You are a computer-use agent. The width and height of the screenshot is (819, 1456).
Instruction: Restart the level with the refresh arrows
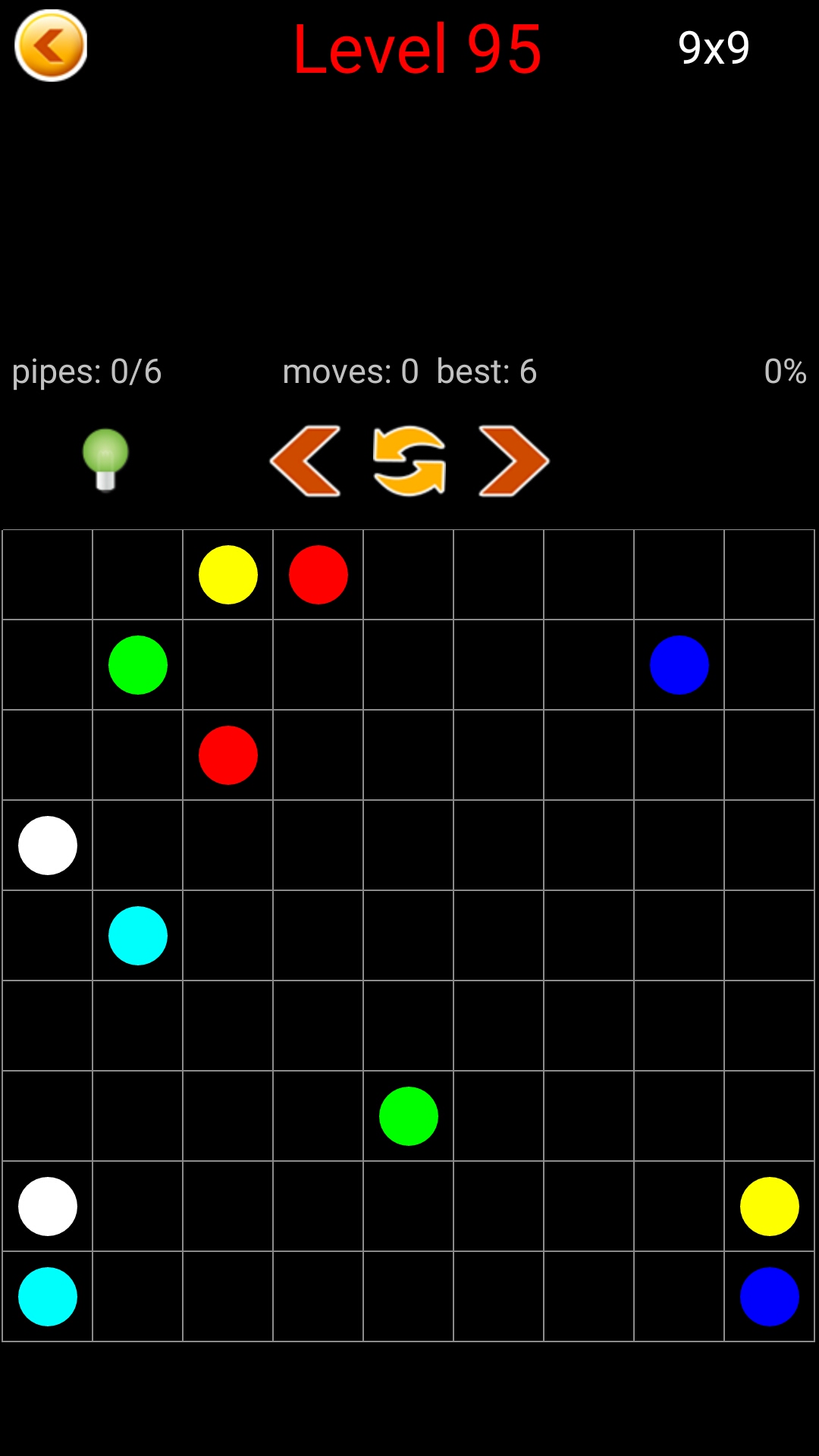tap(409, 461)
